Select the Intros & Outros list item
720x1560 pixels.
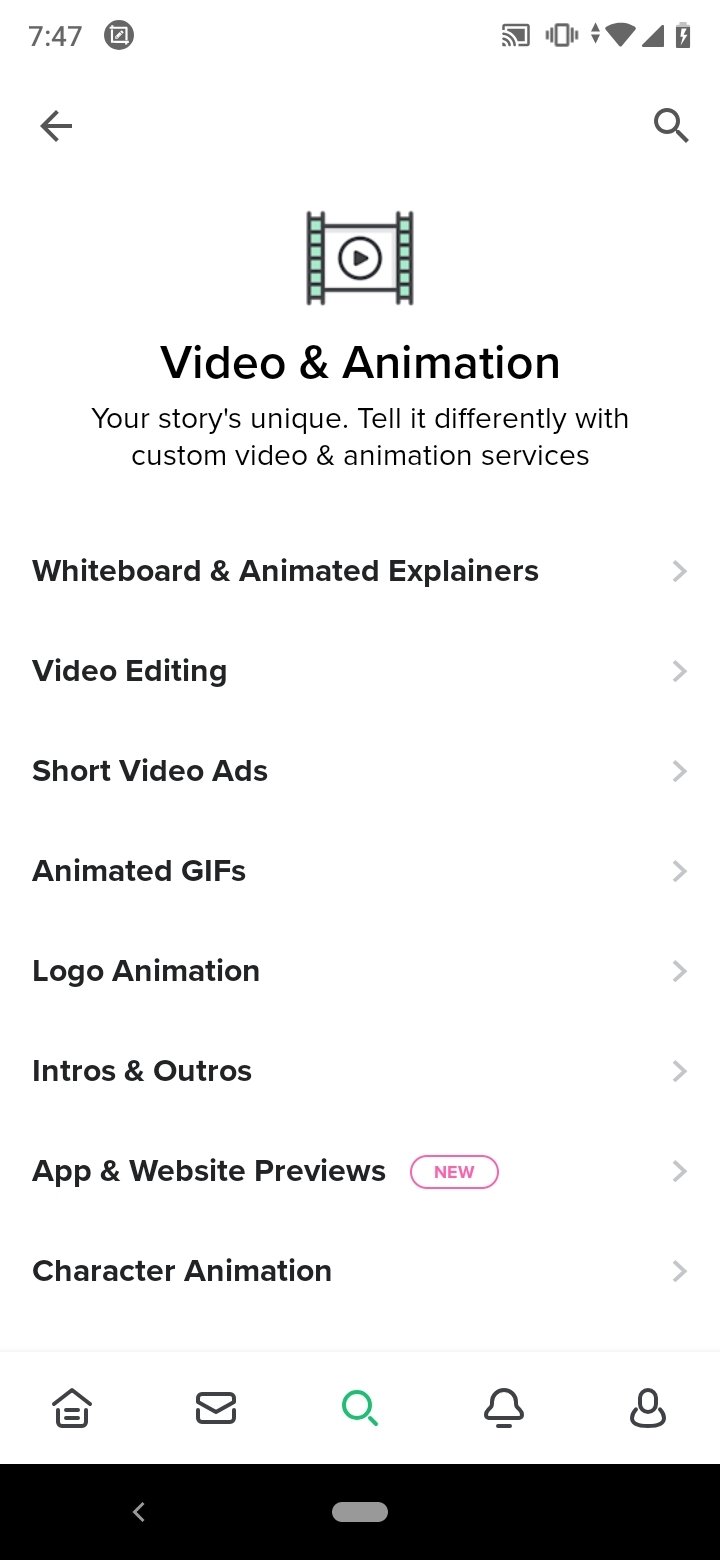(x=142, y=1071)
